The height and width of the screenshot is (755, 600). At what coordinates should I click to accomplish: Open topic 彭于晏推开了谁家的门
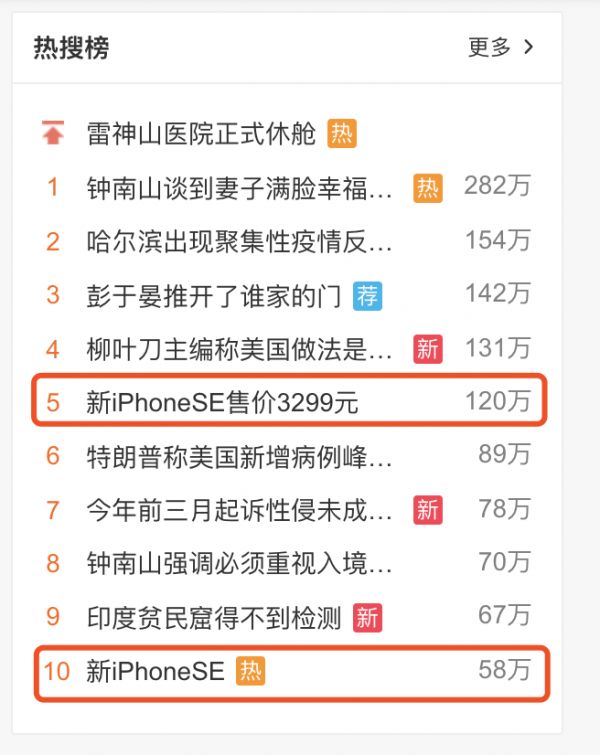click(x=214, y=295)
